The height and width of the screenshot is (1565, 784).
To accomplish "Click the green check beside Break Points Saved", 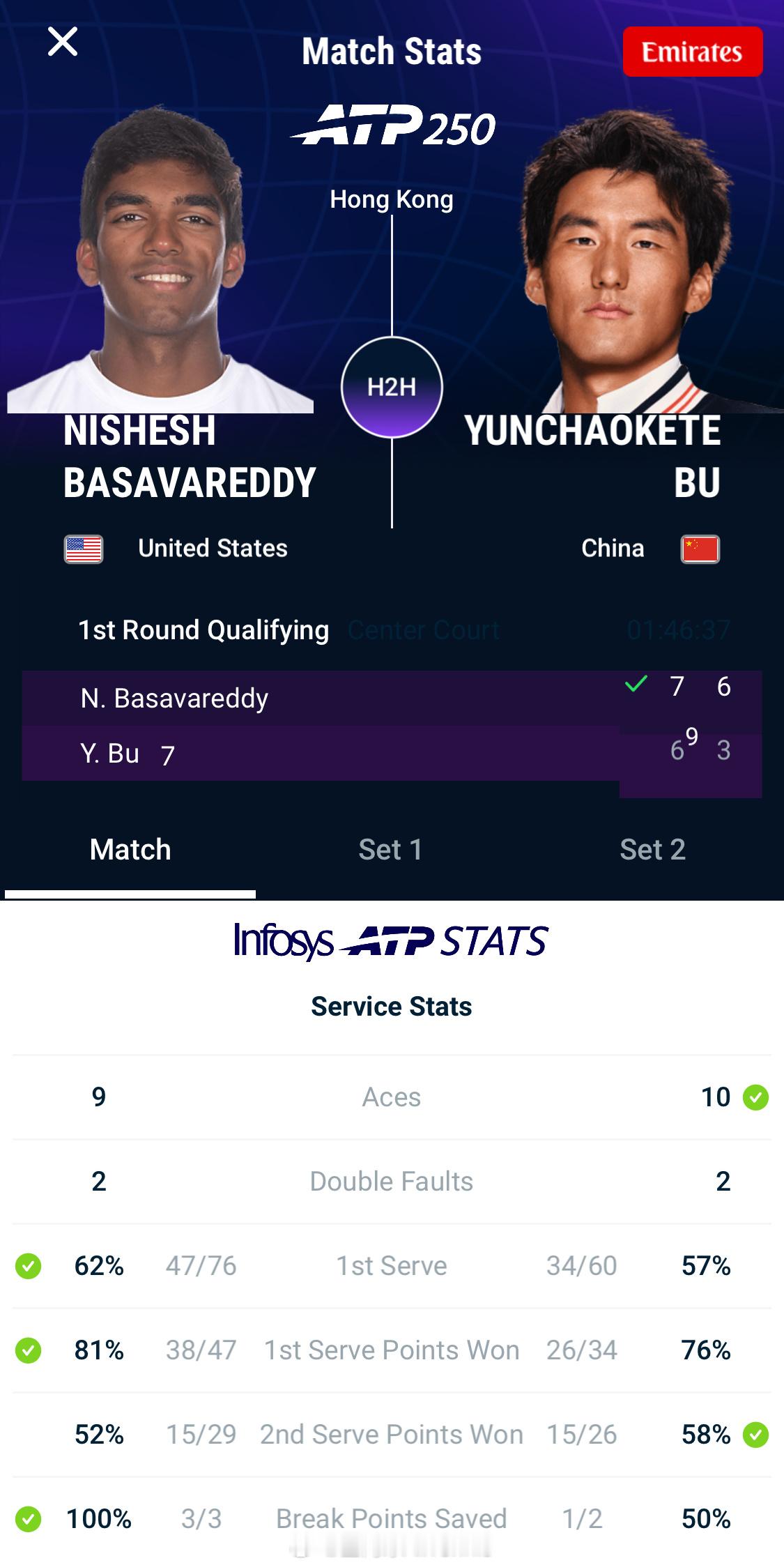I will pyautogui.click(x=29, y=1518).
